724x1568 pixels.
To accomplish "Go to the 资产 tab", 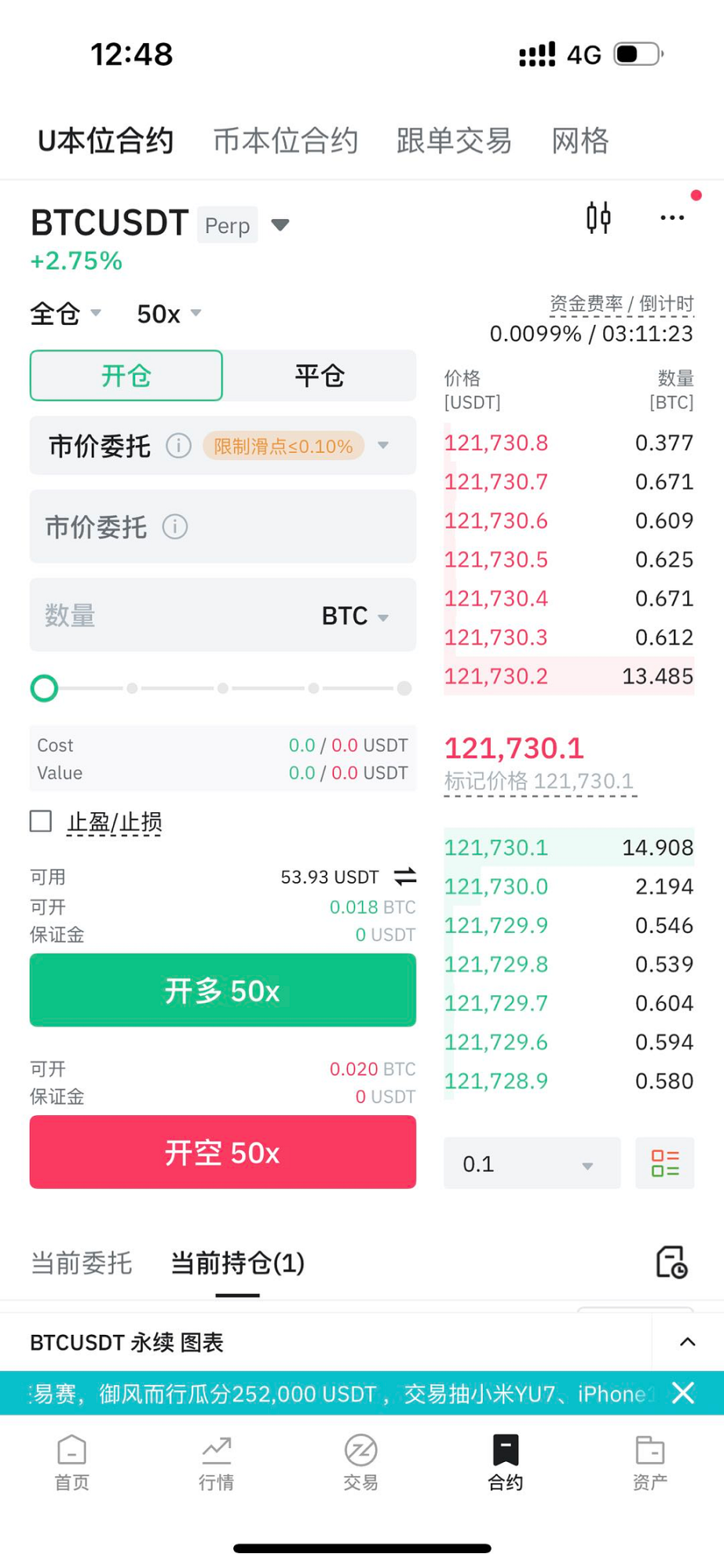I will point(649,1461).
